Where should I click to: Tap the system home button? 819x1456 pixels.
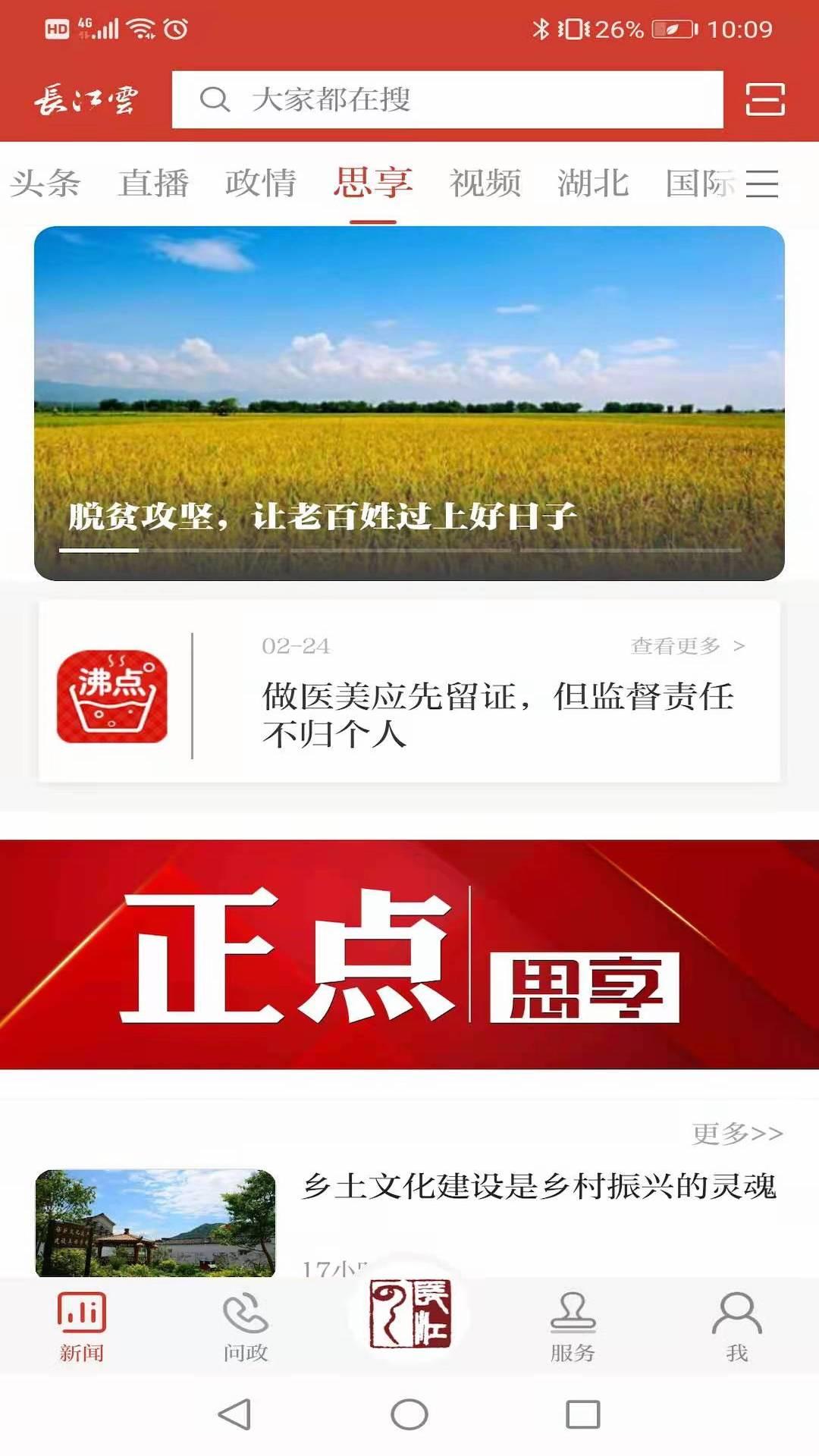409,1414
